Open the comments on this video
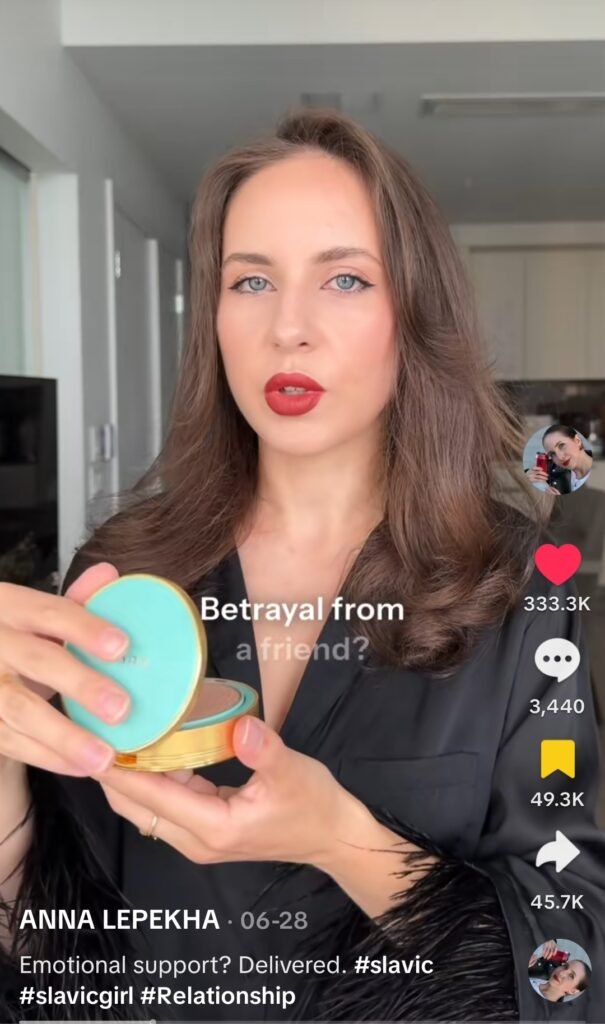Screen dimensions: 605x1024 click(557, 661)
